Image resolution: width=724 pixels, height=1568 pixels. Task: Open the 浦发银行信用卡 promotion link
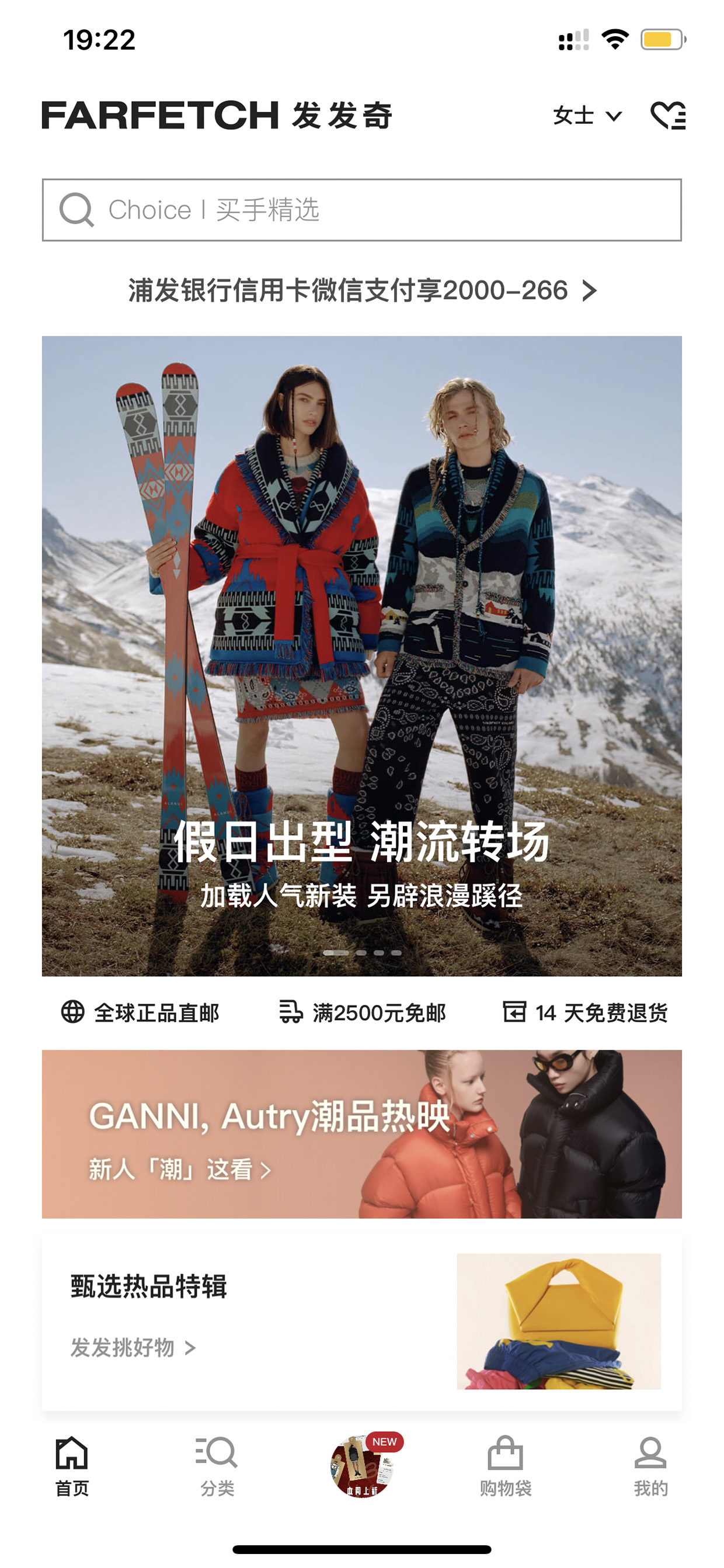pos(361,290)
